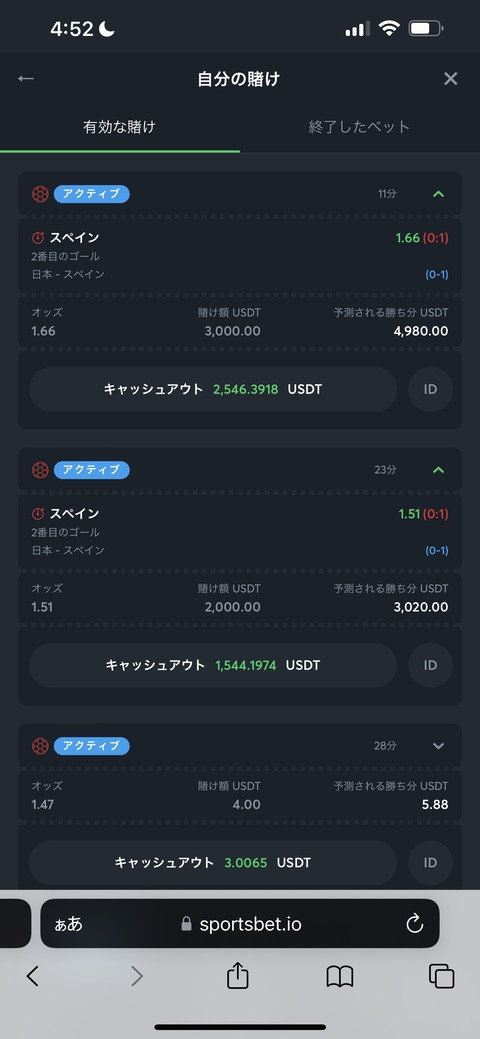Reload the sportsbet.io page
This screenshot has width=480, height=1039.
click(414, 924)
